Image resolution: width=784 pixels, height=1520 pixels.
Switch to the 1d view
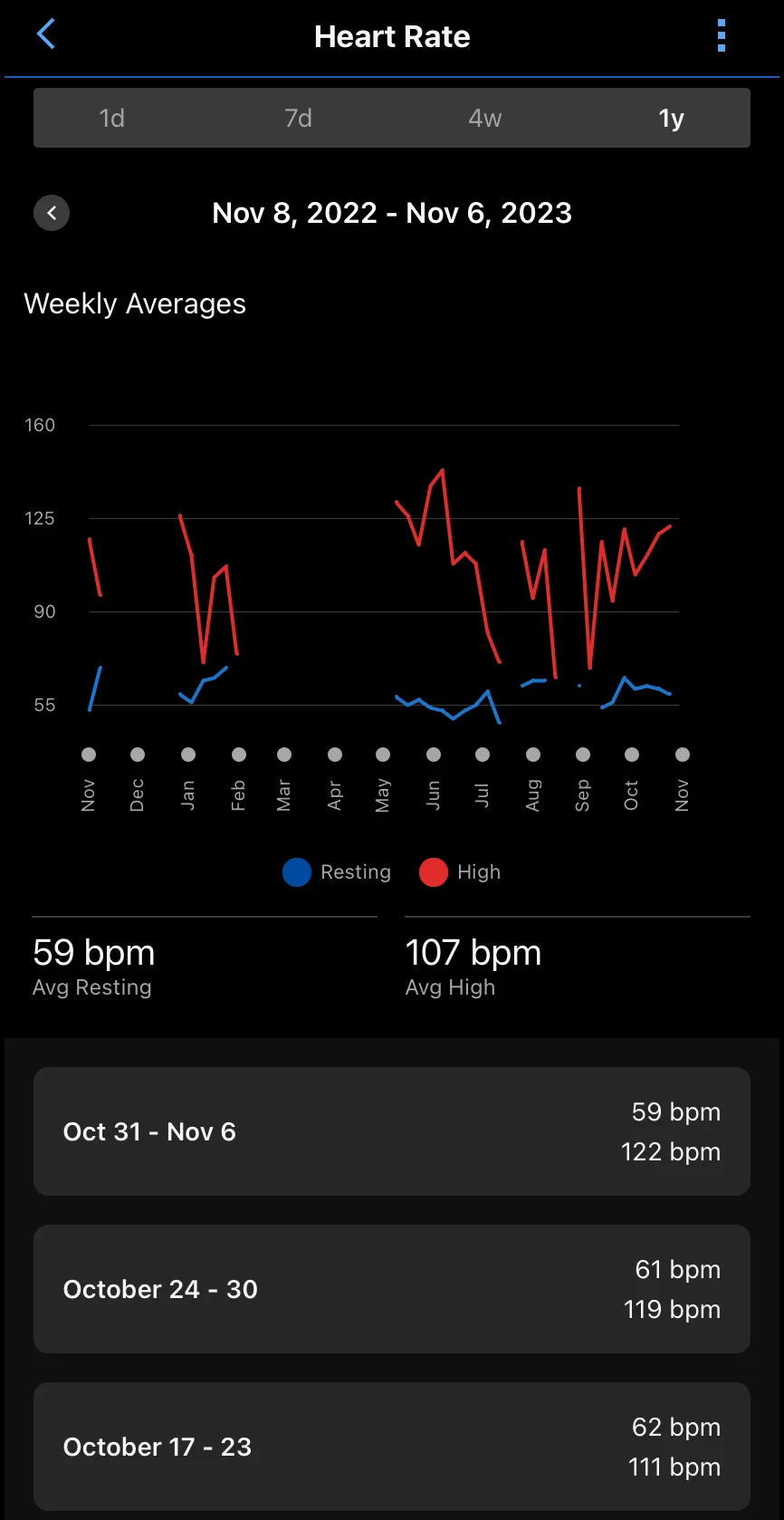pyautogui.click(x=111, y=118)
